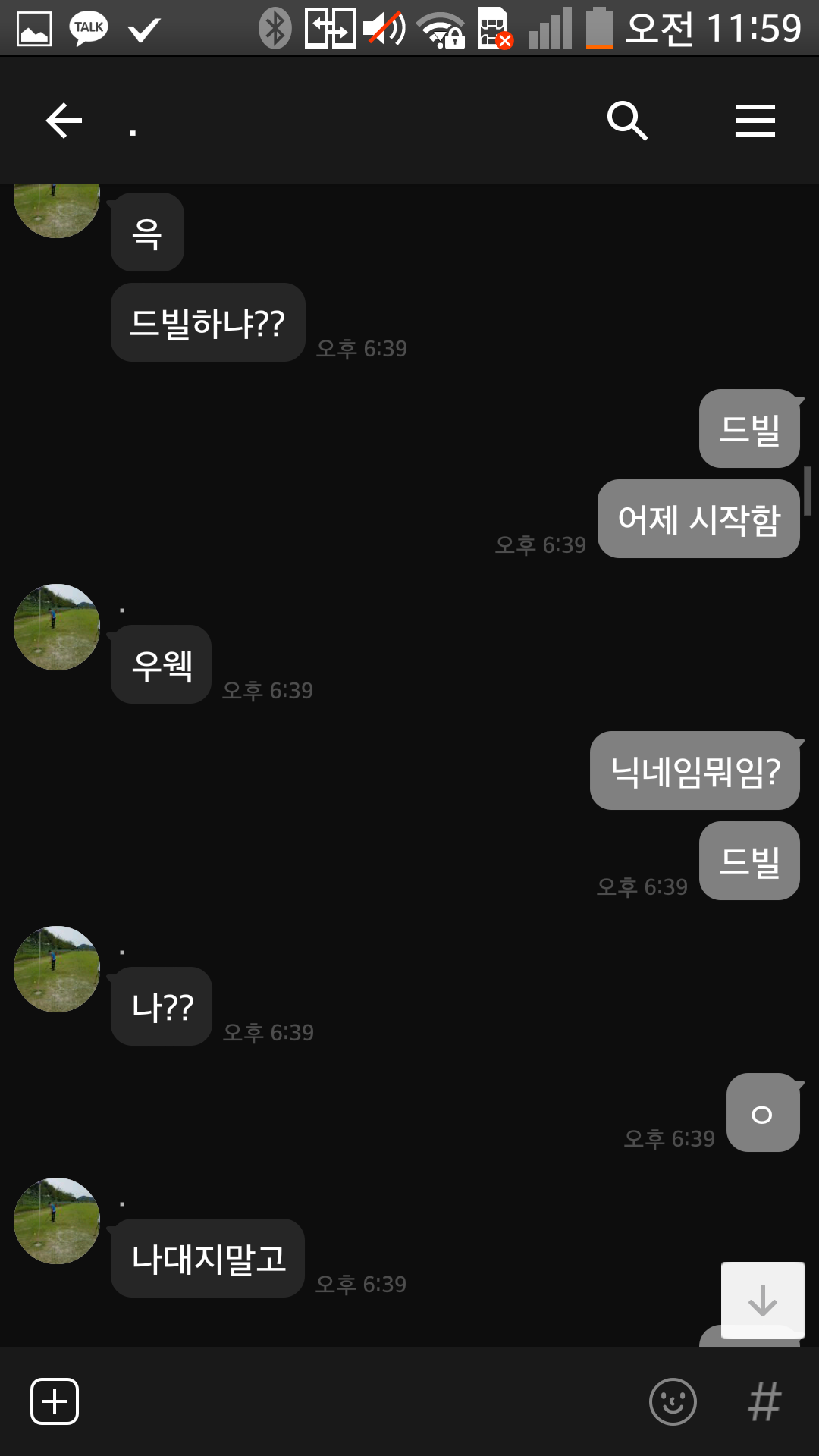The height and width of the screenshot is (1456, 819).
Task: Search within this conversation
Action: [627, 121]
